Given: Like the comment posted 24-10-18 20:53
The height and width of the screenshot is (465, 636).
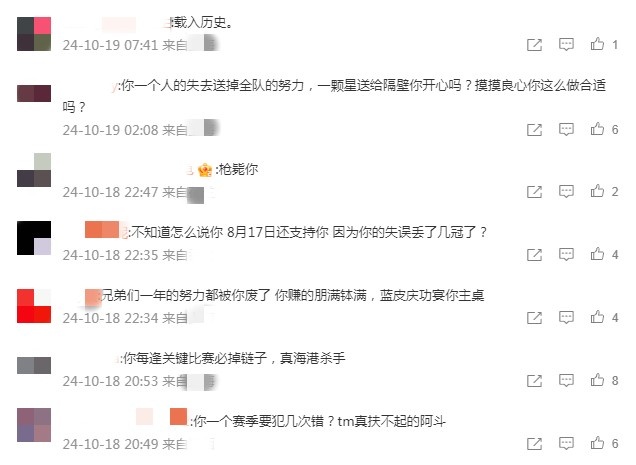Looking at the screenshot, I should point(597,380).
